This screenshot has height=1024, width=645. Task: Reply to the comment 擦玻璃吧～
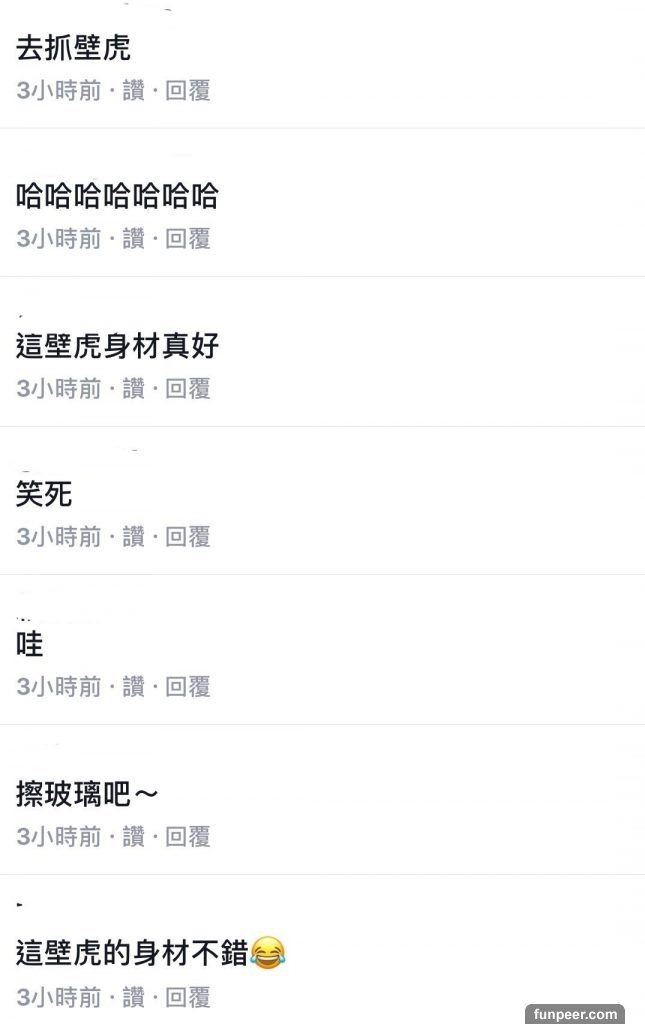[187, 836]
